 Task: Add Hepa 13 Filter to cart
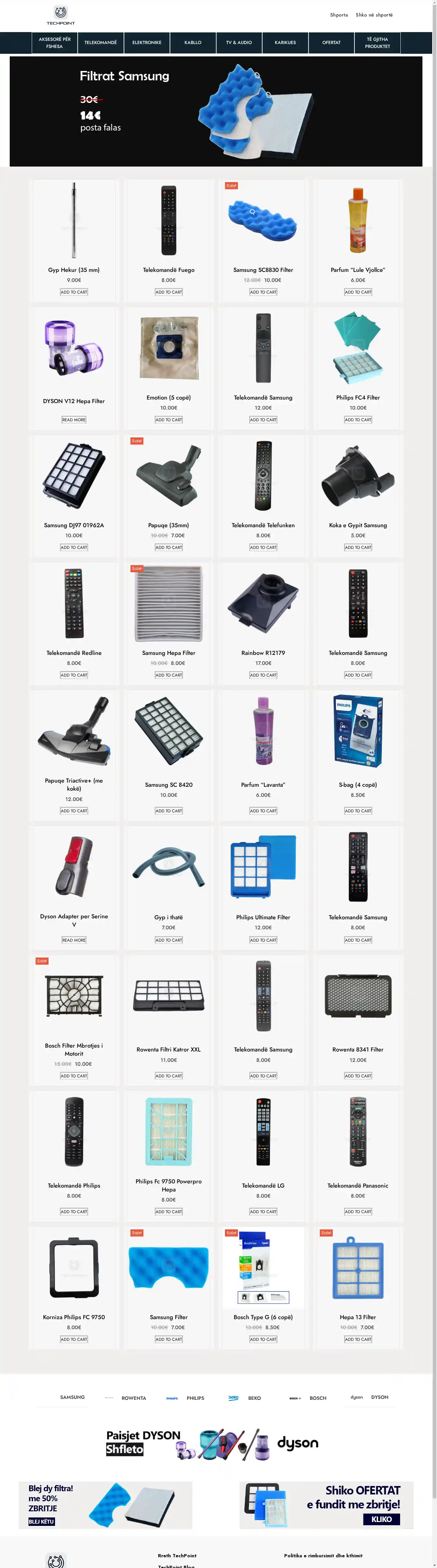[x=358, y=1339]
